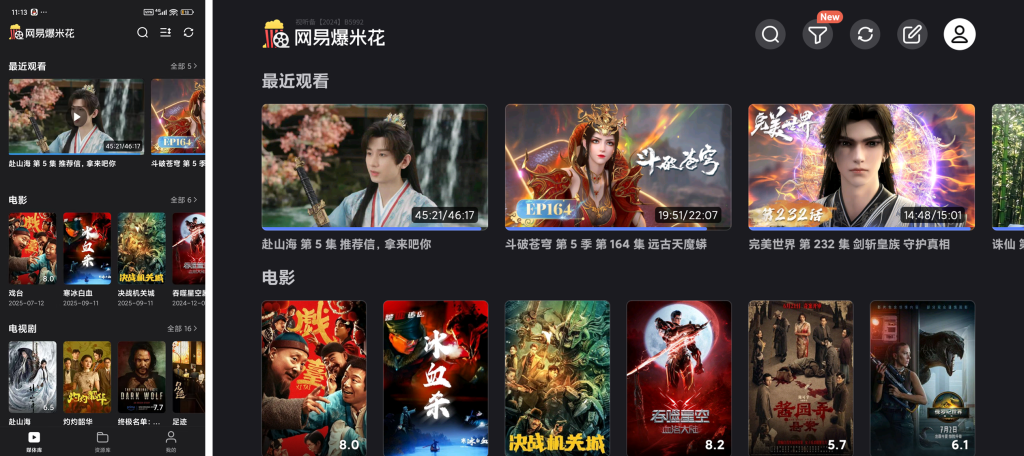Open the user profile avatar icon
Viewport: 1024px width, 456px height.
(959, 35)
